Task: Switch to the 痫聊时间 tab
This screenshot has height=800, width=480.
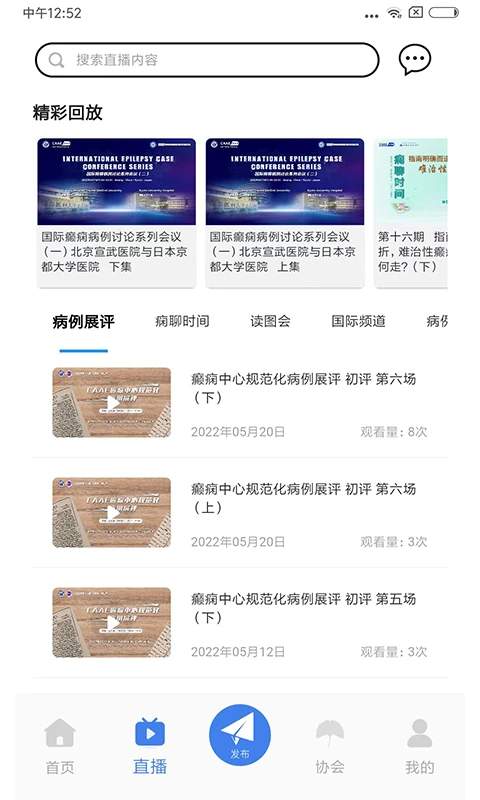Action: [182, 321]
